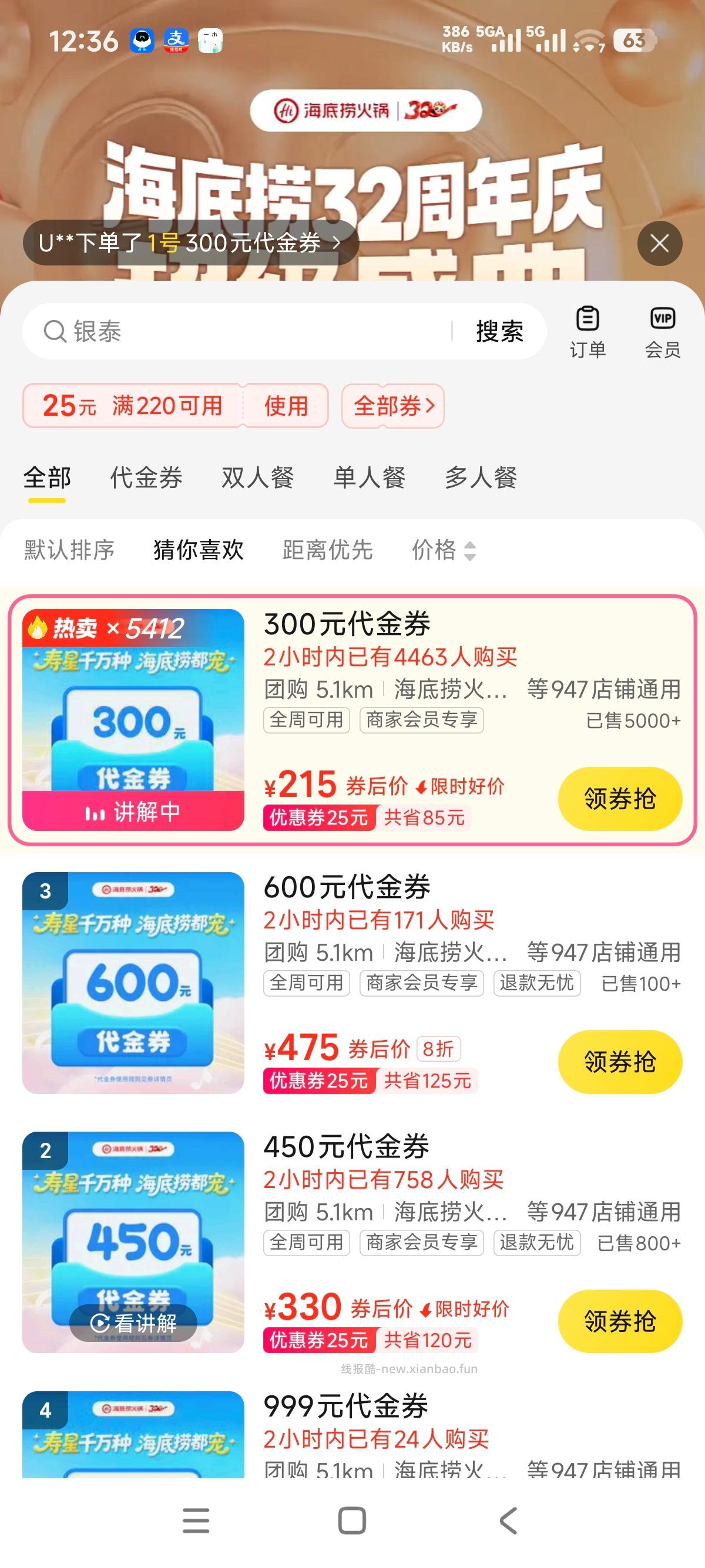Screen dimensions: 705x1568
Task: Open the VIP 会员 membership icon
Action: (x=663, y=330)
